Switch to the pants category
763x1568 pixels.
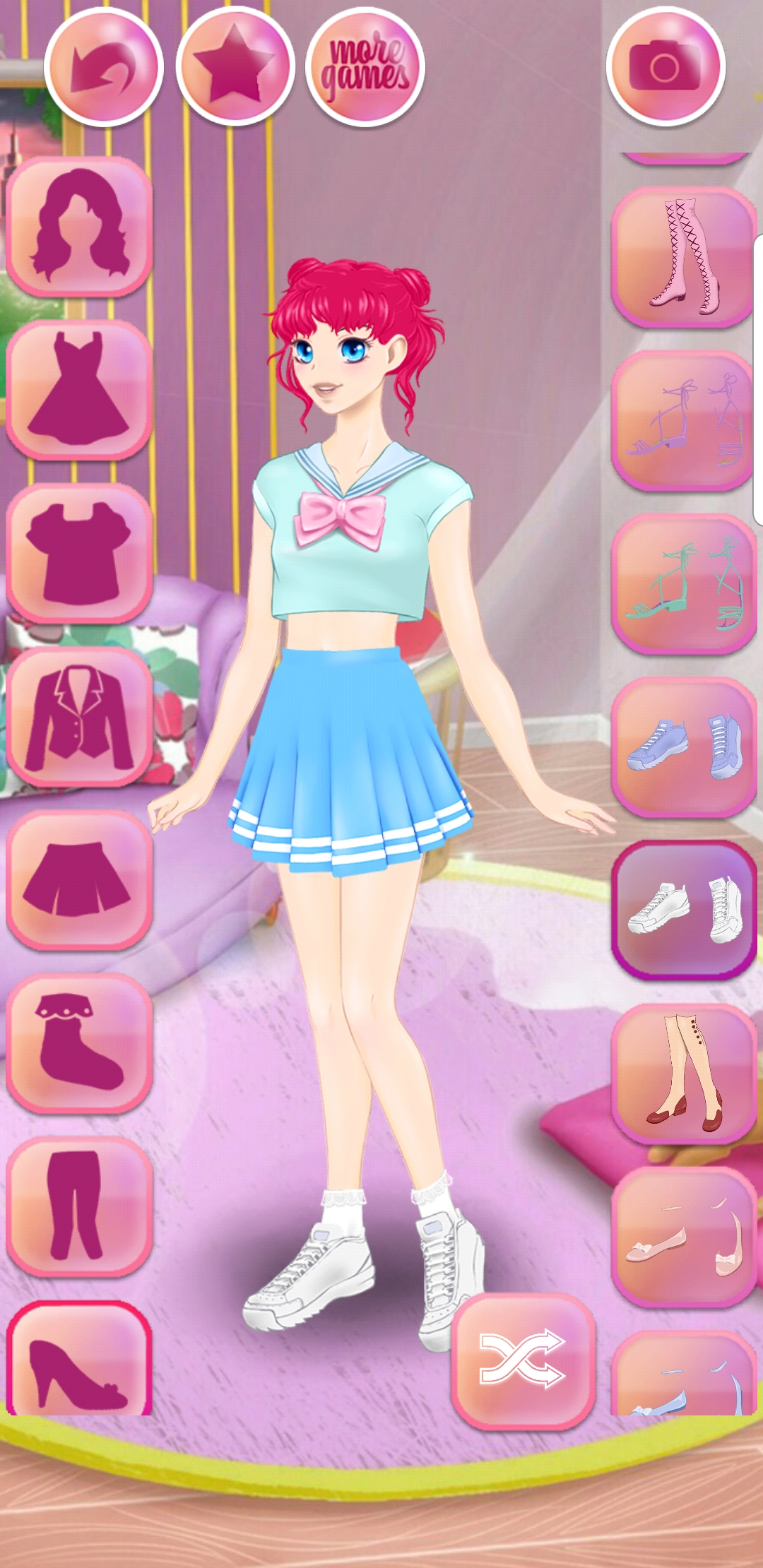click(79, 1206)
